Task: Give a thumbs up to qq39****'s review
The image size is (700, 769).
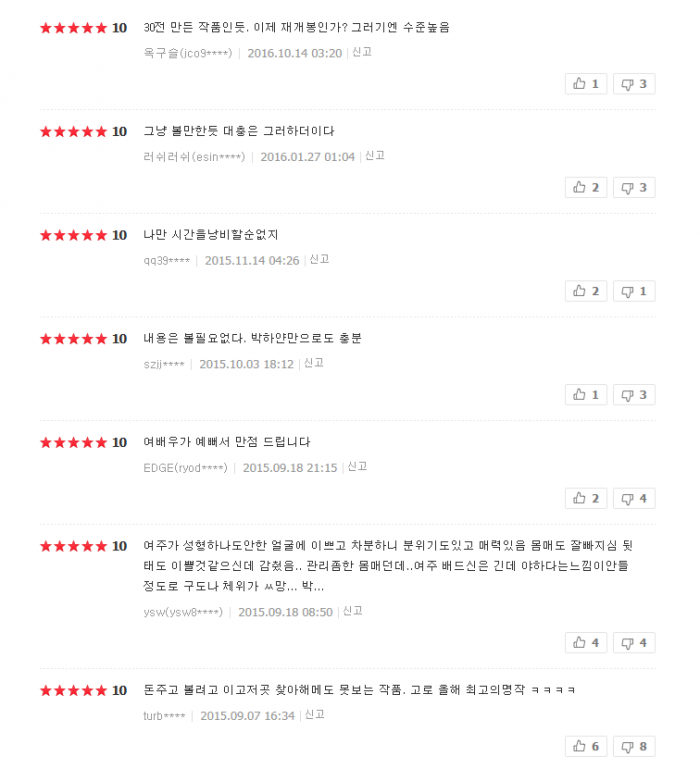Action: [586, 291]
